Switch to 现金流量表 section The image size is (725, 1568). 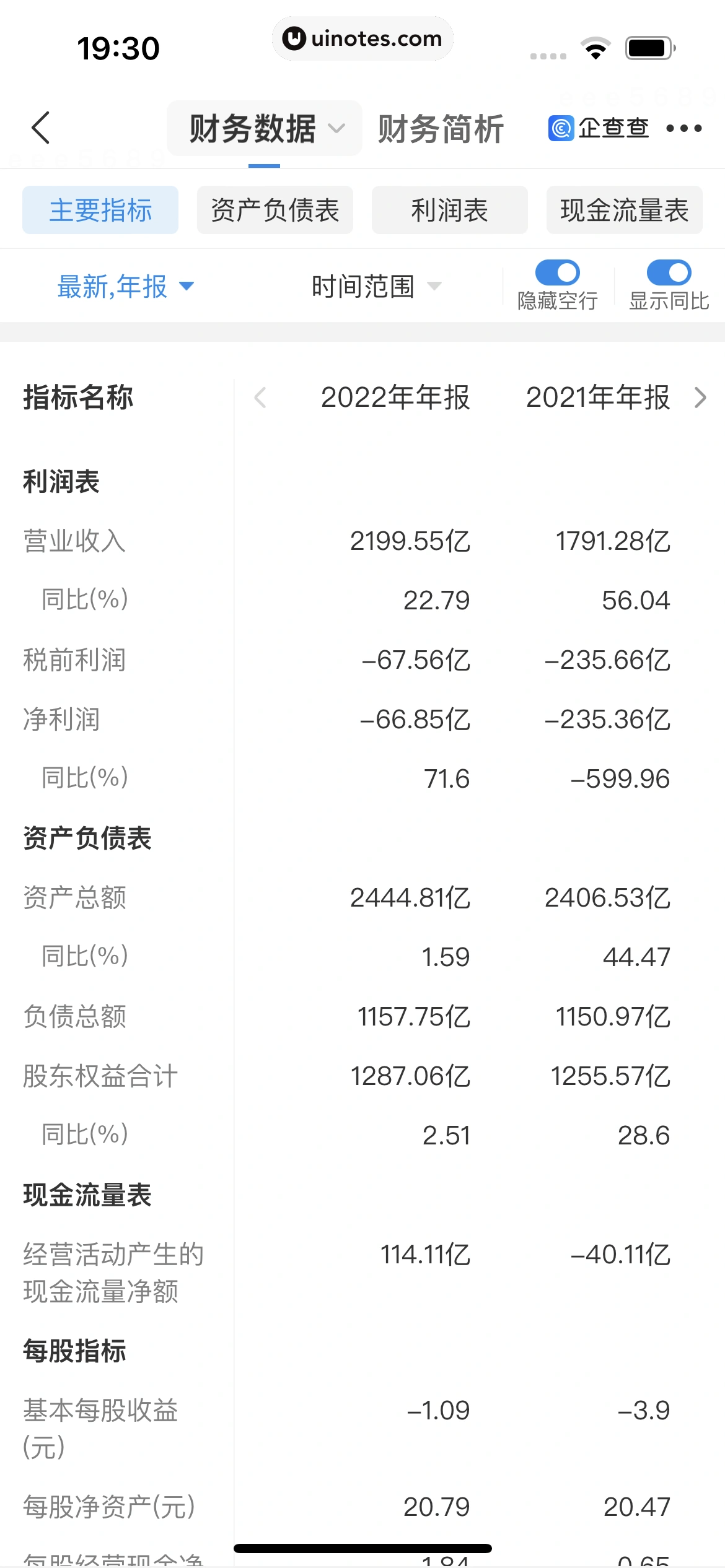click(x=624, y=211)
